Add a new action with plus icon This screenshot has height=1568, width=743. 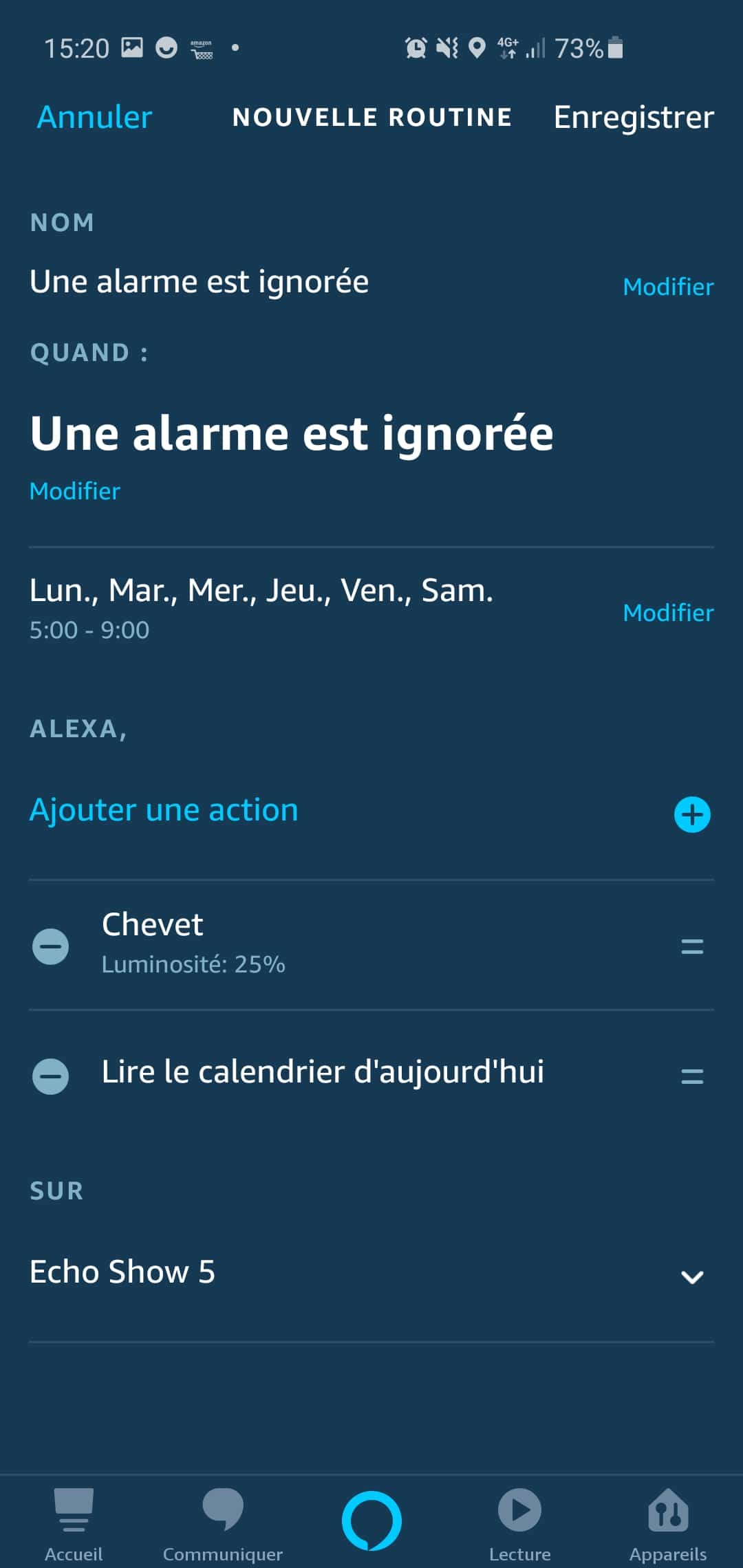point(692,815)
